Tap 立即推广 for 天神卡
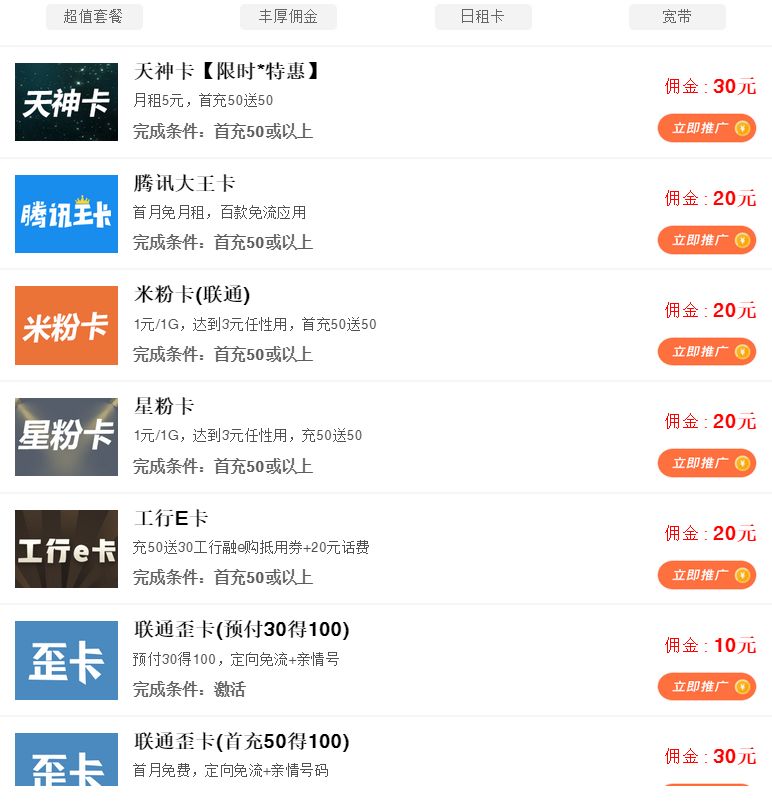772x802 pixels. [x=706, y=128]
